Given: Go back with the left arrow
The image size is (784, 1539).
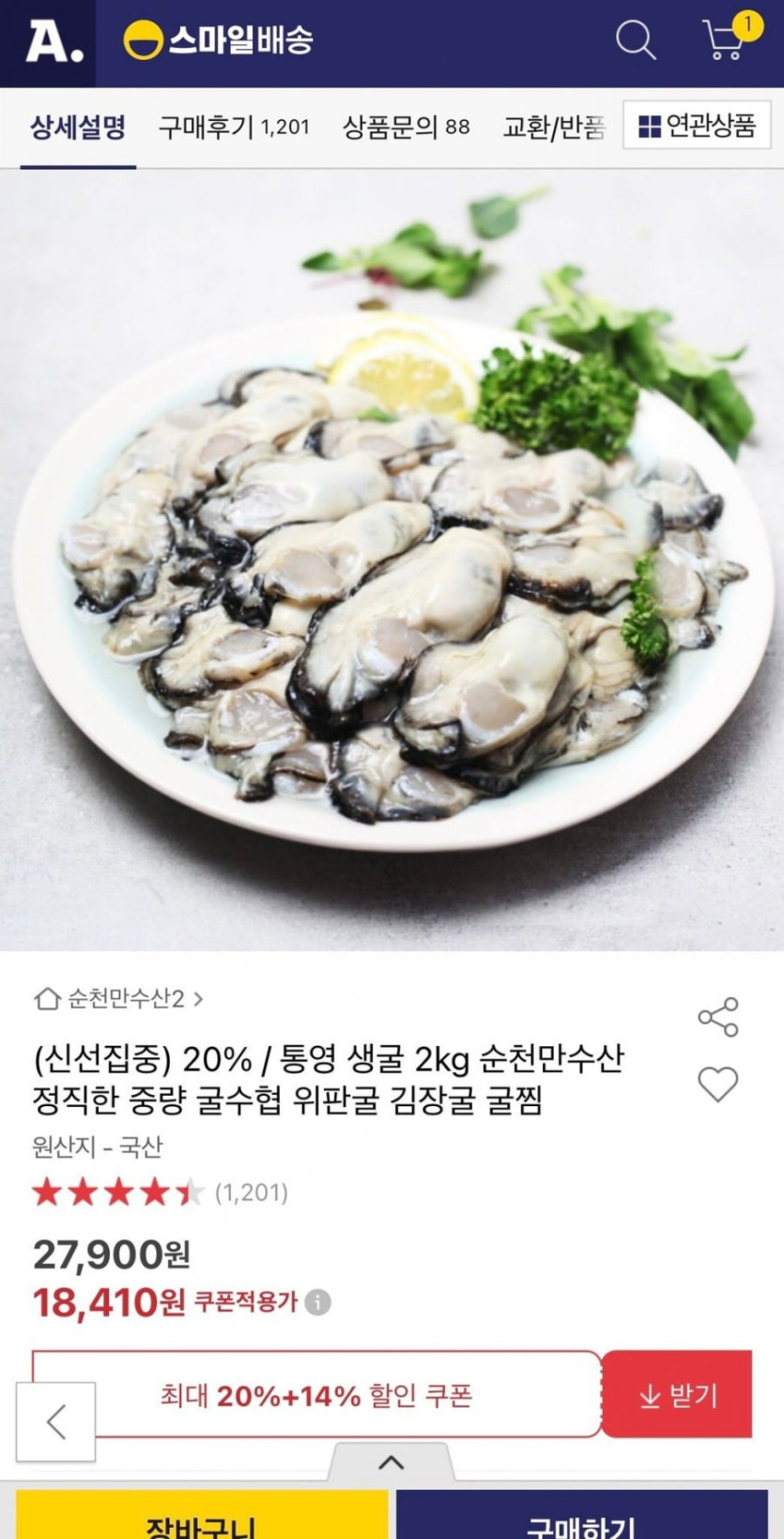Looking at the screenshot, I should [56, 1422].
